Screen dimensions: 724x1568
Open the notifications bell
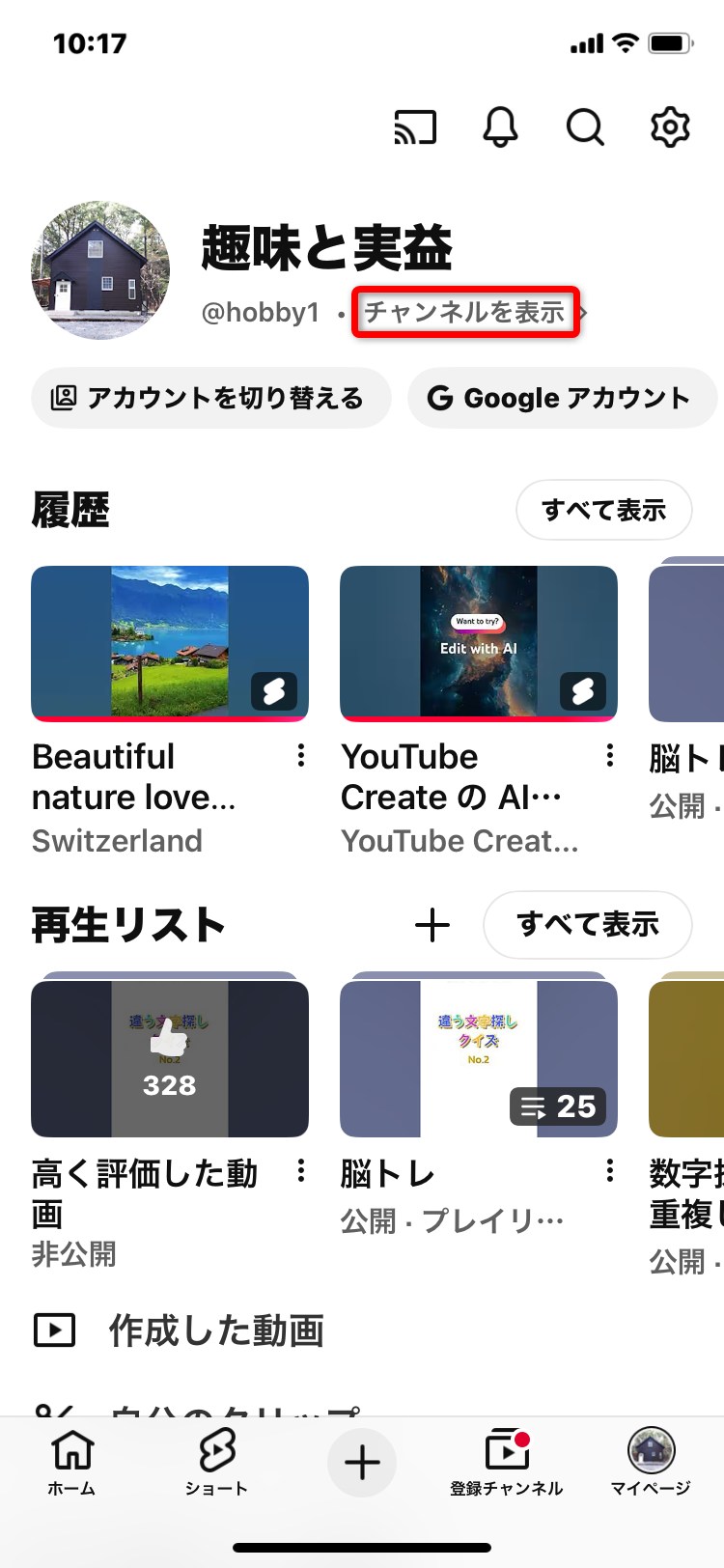pos(500,127)
